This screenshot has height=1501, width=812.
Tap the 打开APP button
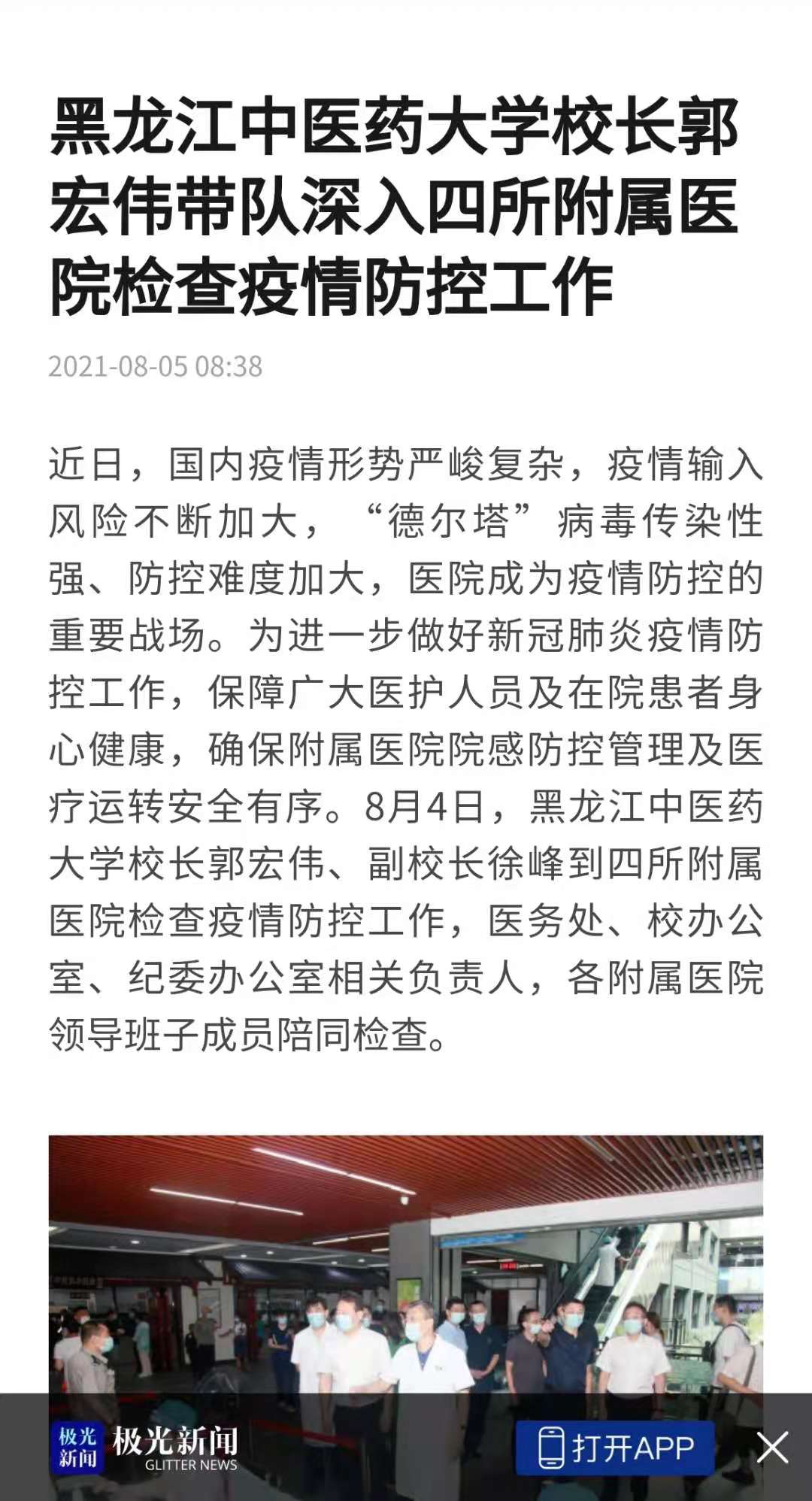tap(615, 1448)
